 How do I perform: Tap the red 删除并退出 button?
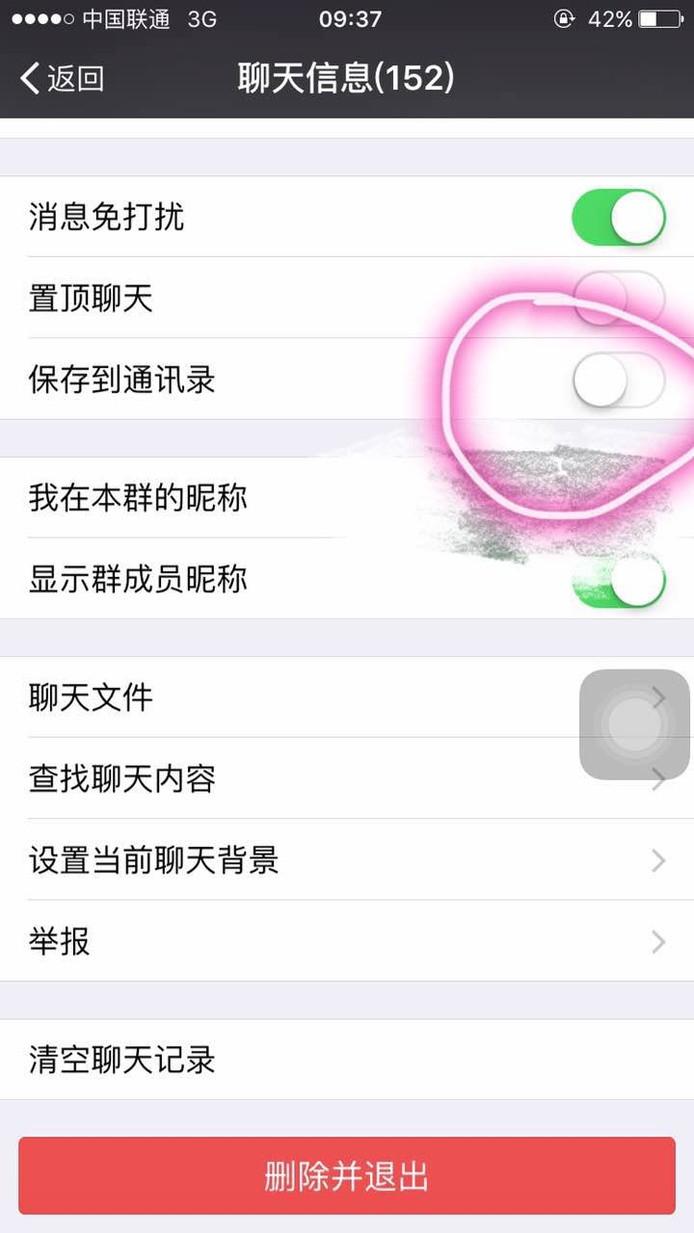pyautogui.click(x=347, y=1176)
